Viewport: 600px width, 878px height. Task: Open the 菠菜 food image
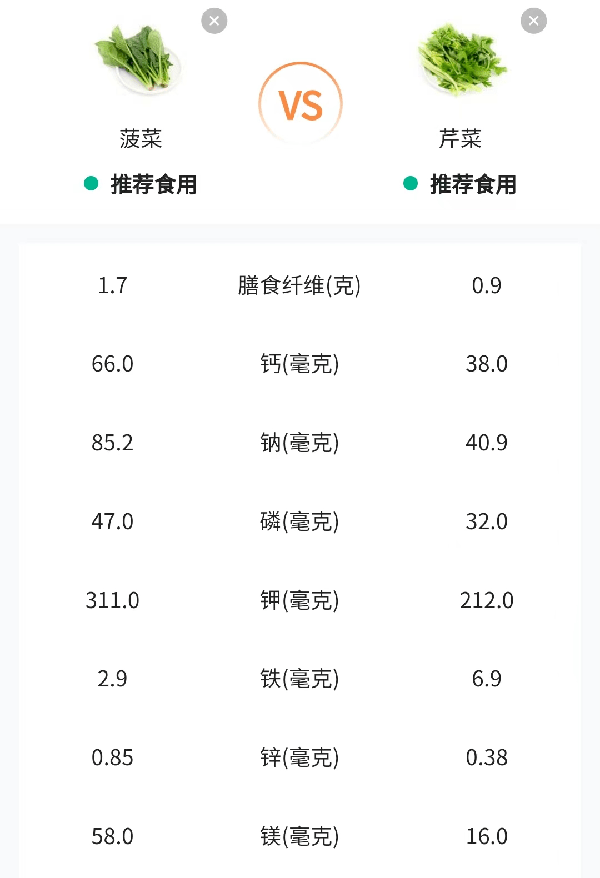click(x=140, y=62)
